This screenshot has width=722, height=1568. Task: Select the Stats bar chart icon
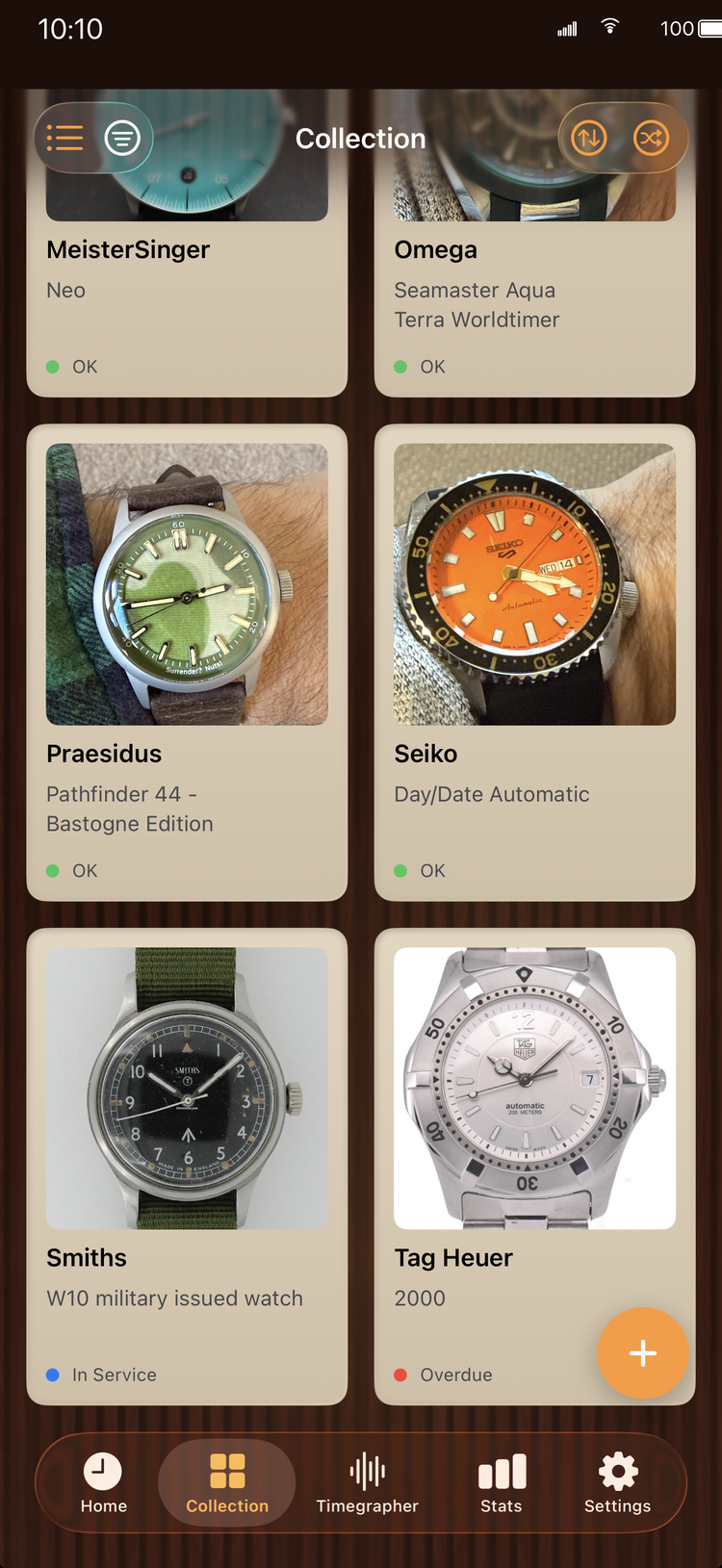point(501,1471)
